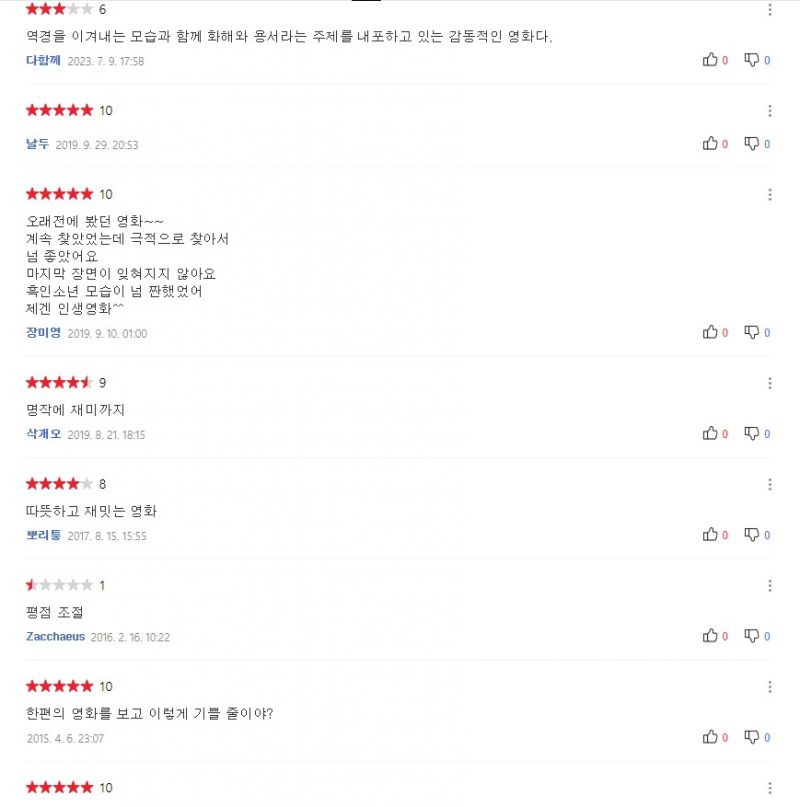Open 뽀리퉁's reviewer profile
The height and width of the screenshot is (807, 800).
[43, 535]
